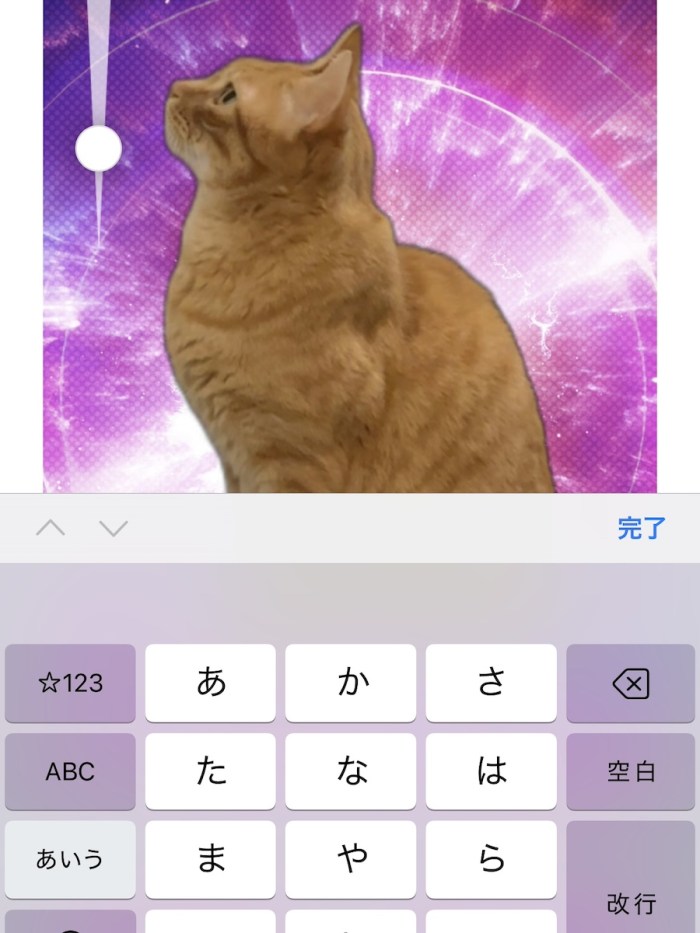The height and width of the screenshot is (933, 700).
Task: Tap the や key
Action: (x=350, y=859)
